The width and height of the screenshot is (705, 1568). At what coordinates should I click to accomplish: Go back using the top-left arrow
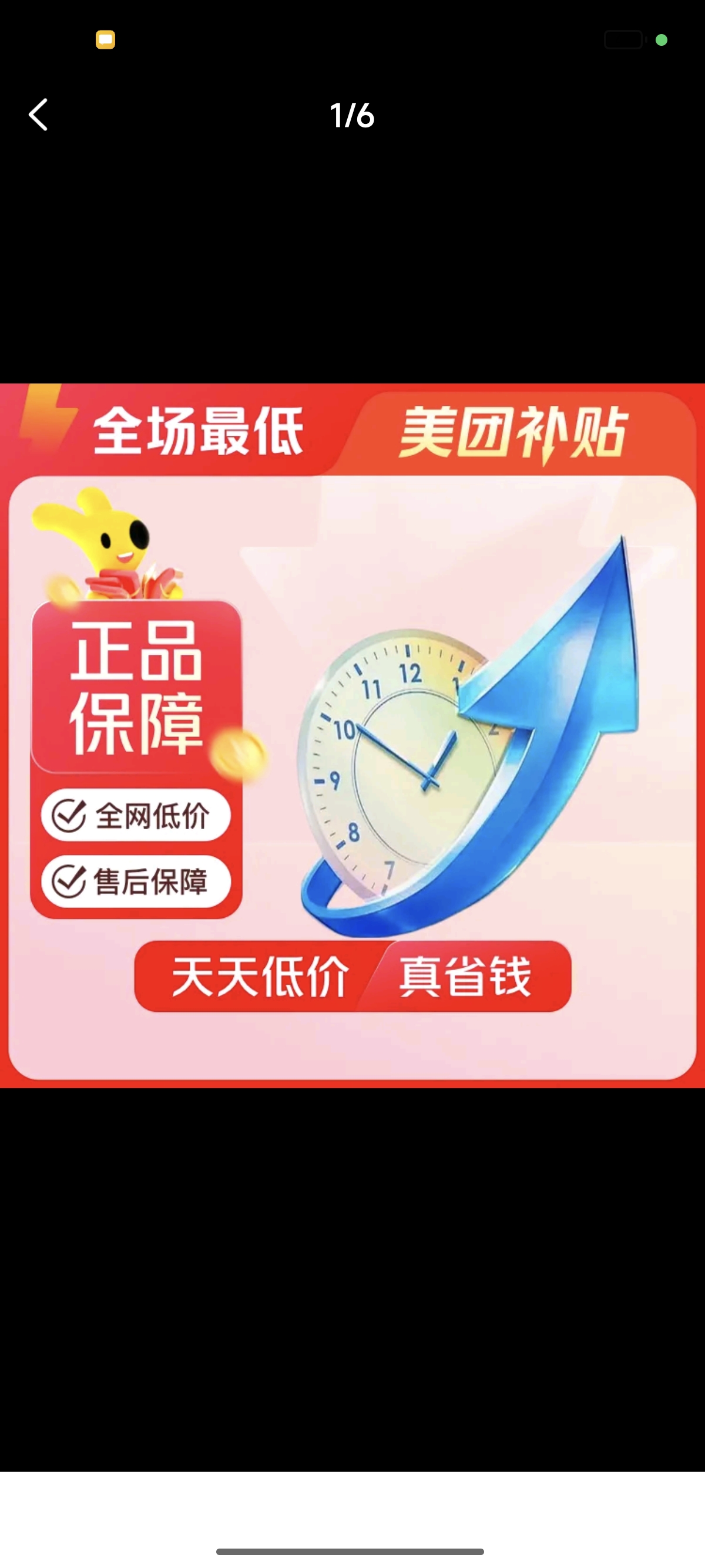[x=38, y=115]
